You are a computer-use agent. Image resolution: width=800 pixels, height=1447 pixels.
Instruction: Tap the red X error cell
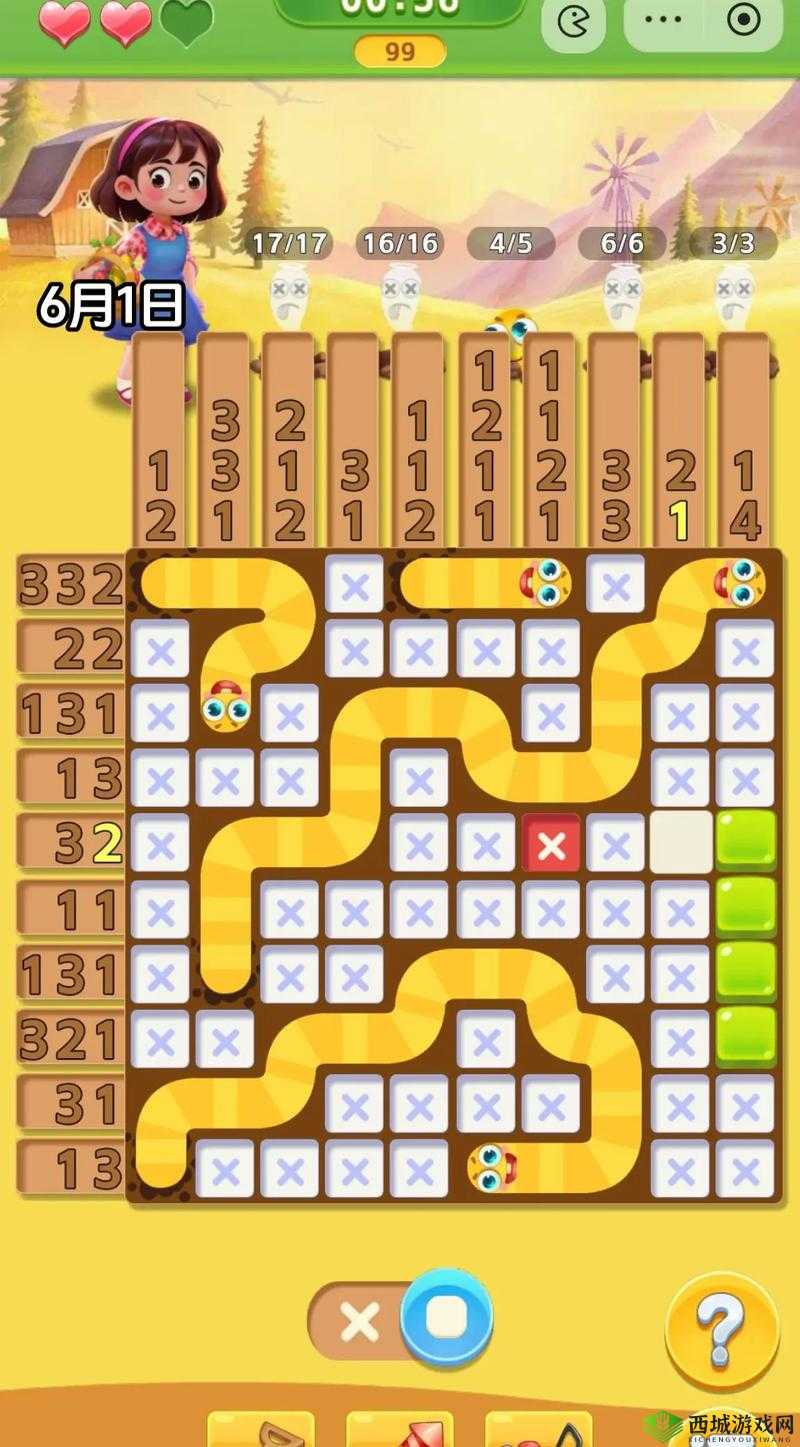(551, 845)
